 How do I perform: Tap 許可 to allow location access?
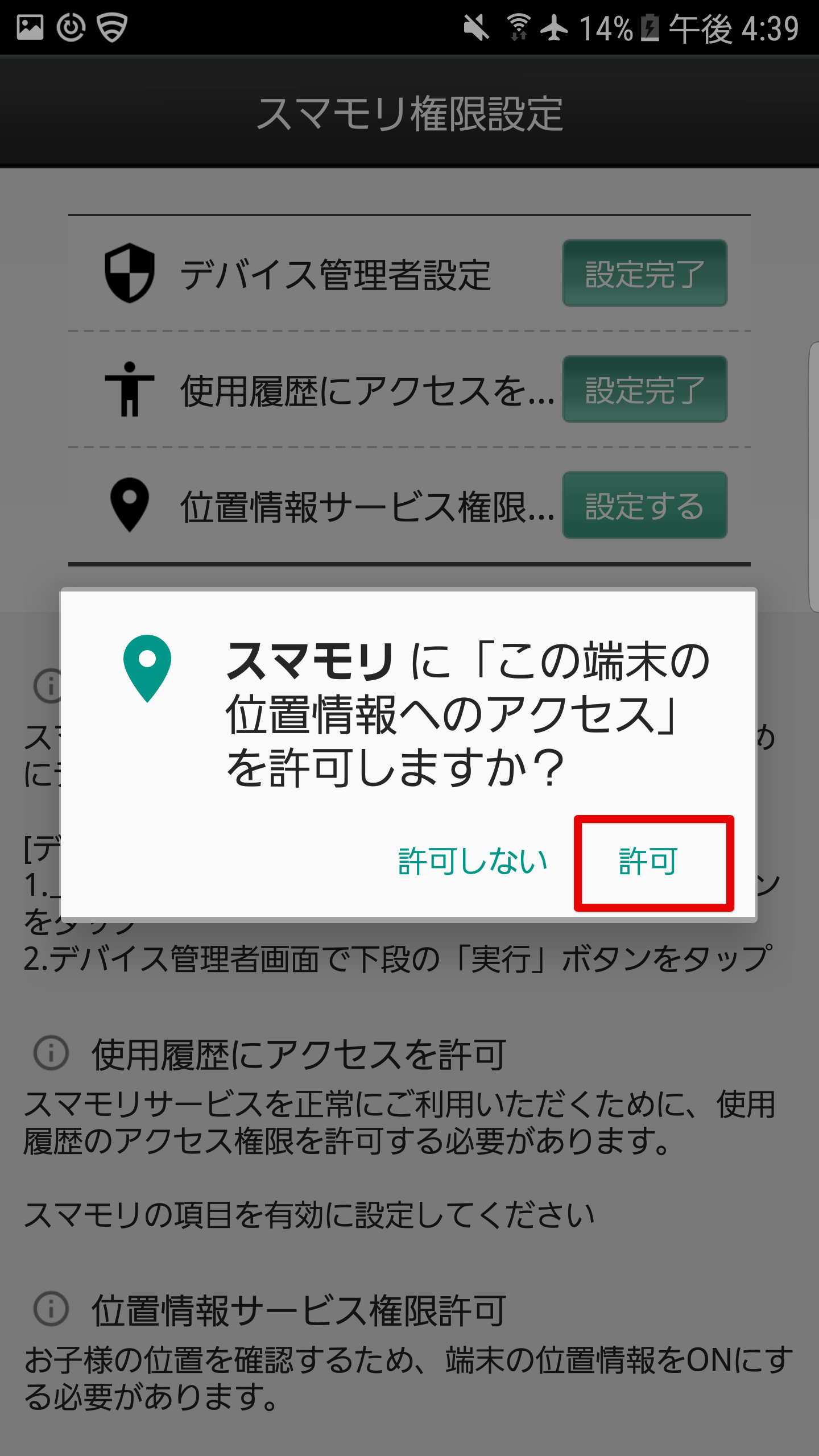click(x=648, y=862)
